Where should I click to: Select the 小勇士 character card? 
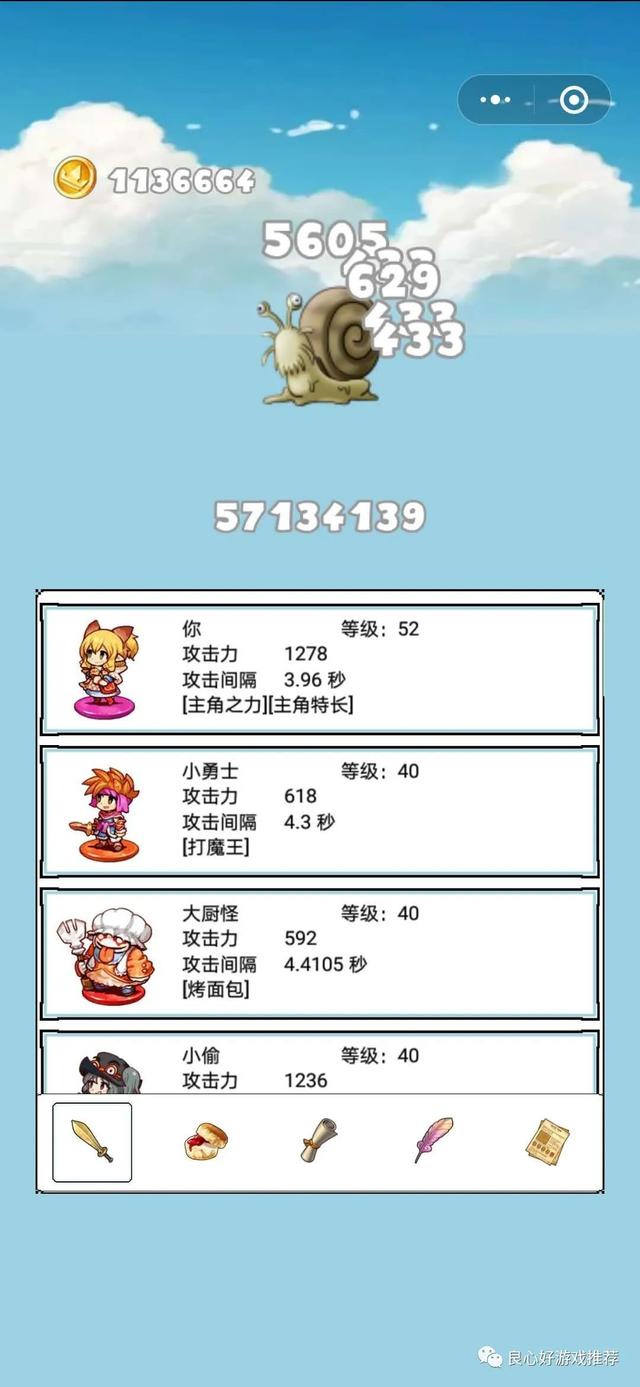[x=320, y=811]
